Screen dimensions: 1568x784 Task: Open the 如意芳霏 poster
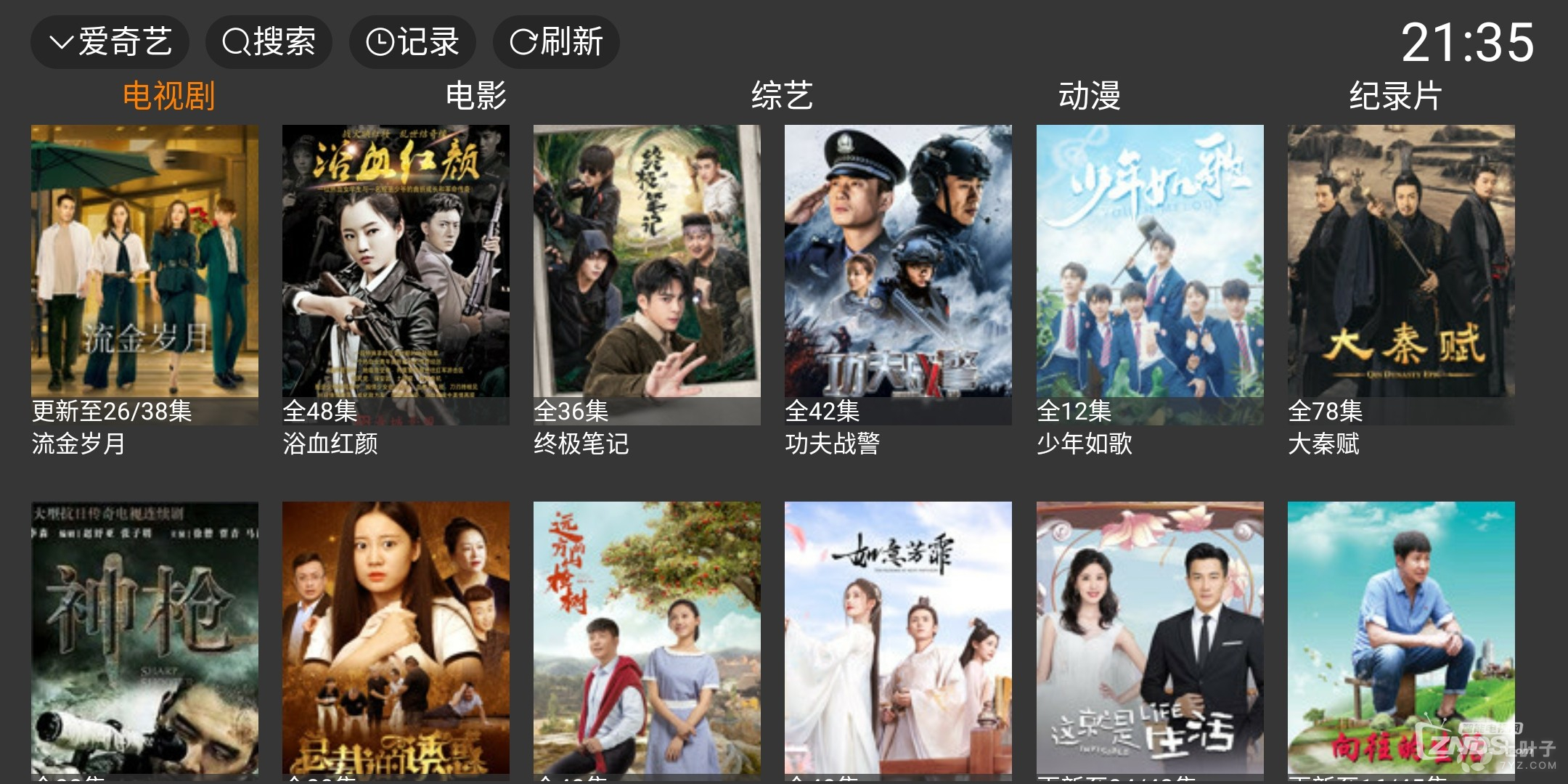pyautogui.click(x=898, y=639)
